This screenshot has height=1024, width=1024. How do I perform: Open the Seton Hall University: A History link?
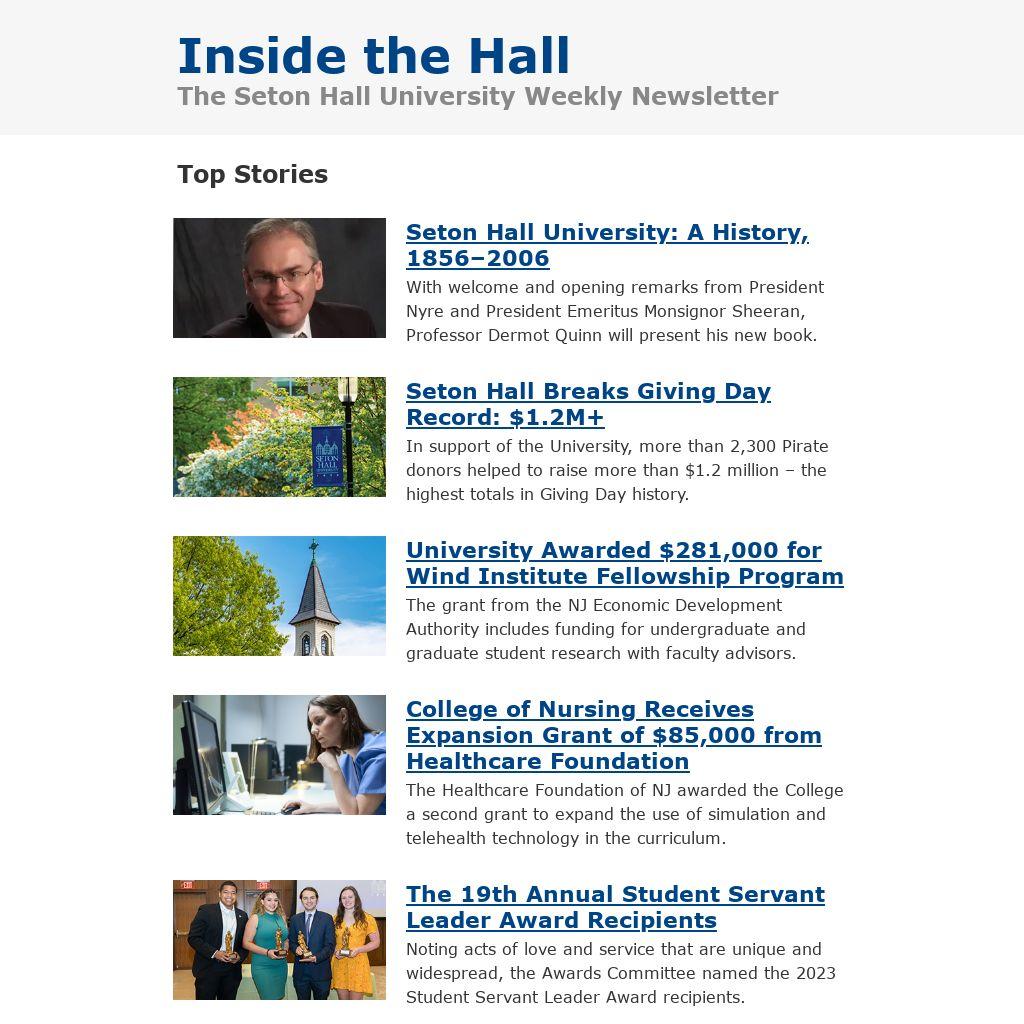coord(606,232)
